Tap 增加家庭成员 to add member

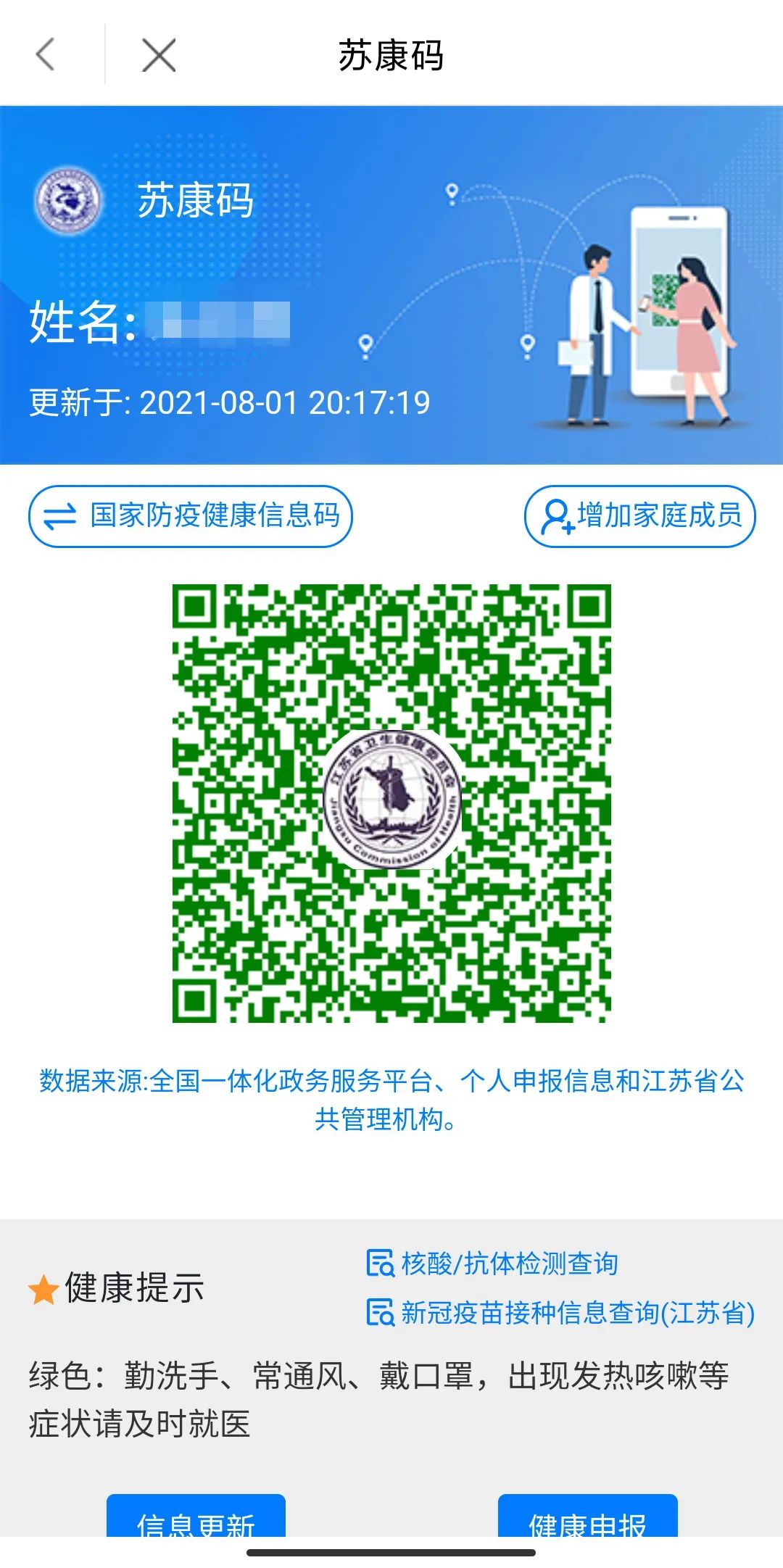(639, 516)
